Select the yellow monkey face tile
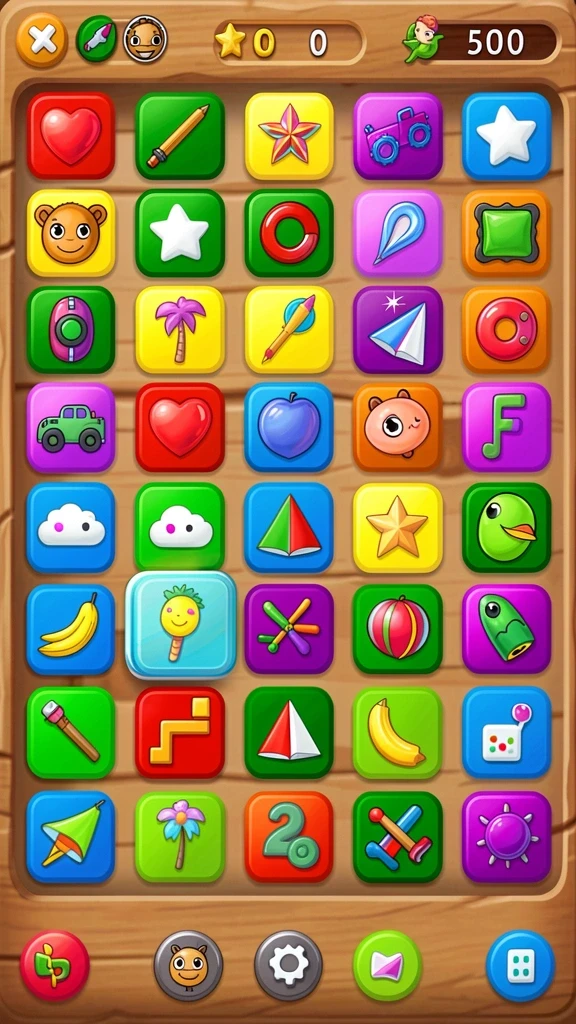Image resolution: width=576 pixels, height=1024 pixels. click(x=71, y=233)
